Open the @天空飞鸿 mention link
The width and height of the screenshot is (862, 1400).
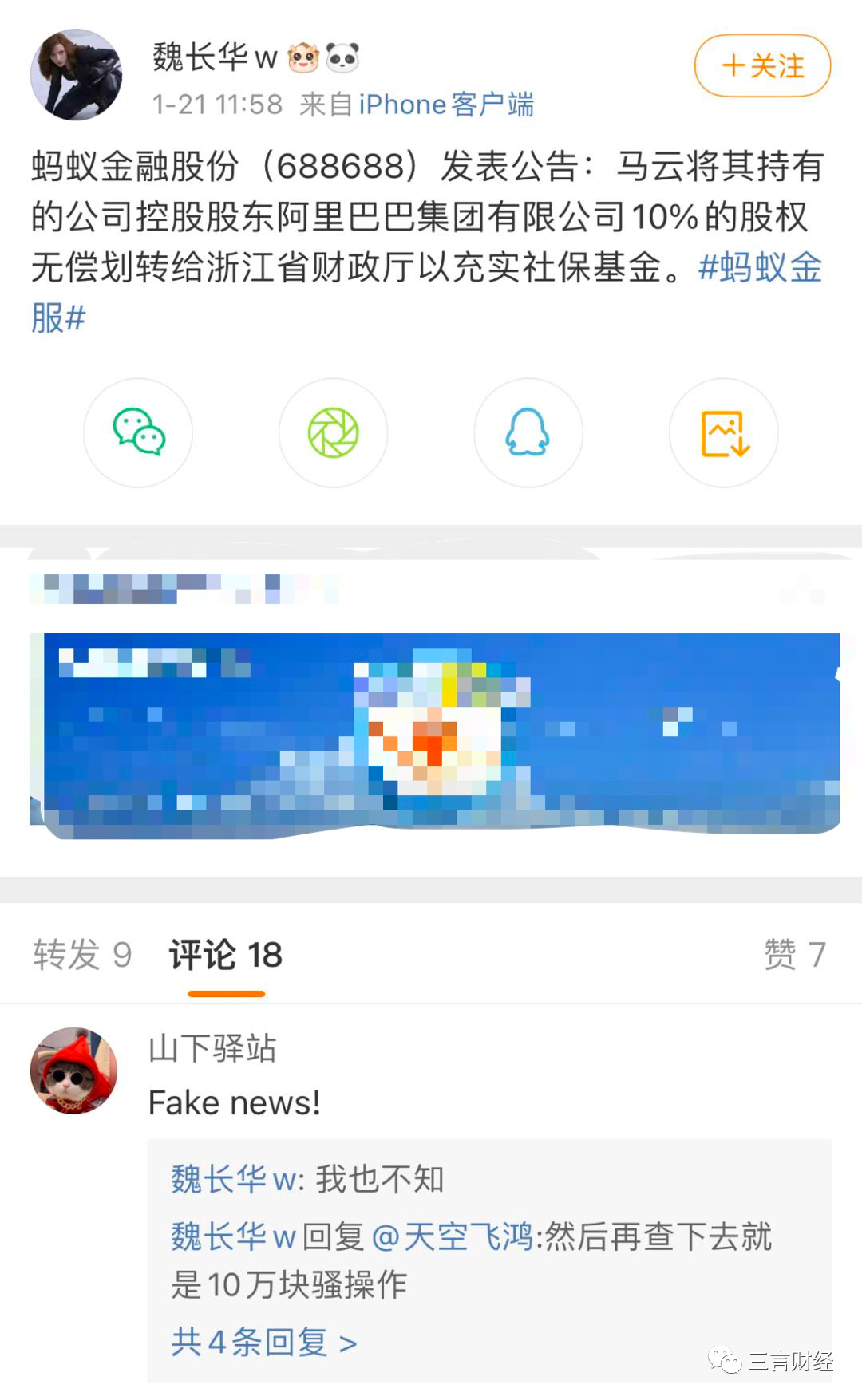(x=453, y=1236)
